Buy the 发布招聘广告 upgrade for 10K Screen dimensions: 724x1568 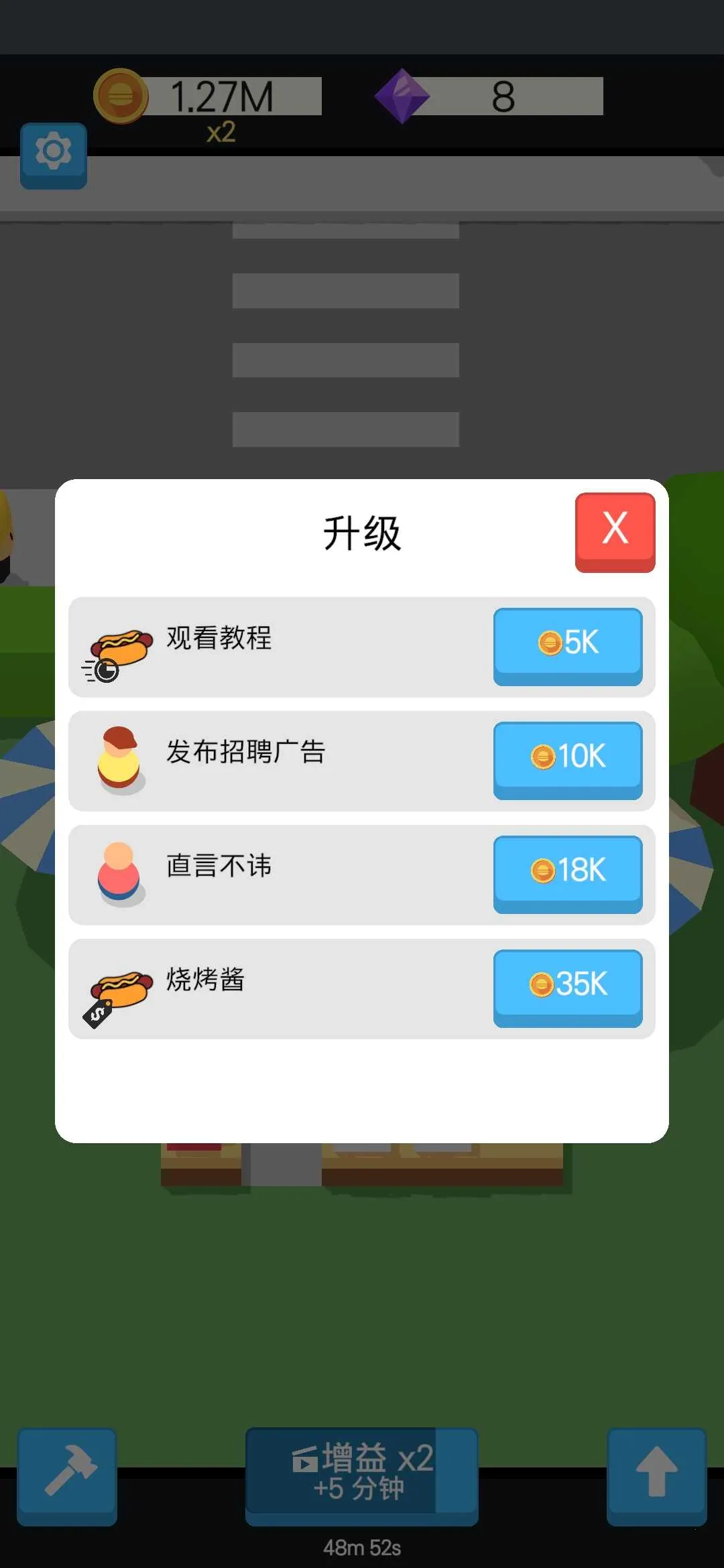coord(567,759)
